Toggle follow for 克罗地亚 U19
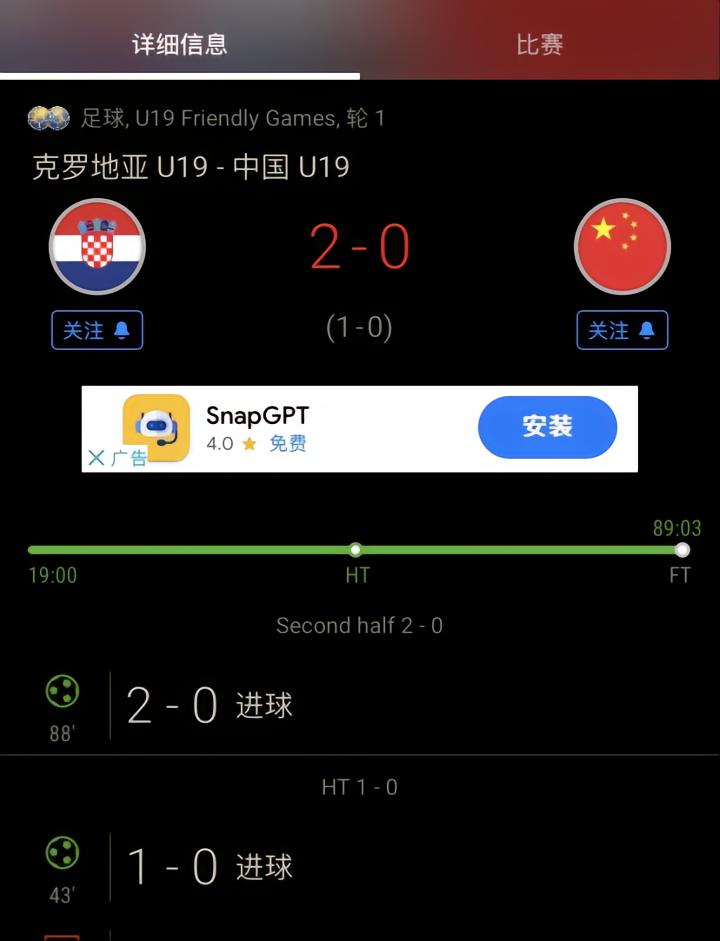 (x=97, y=330)
